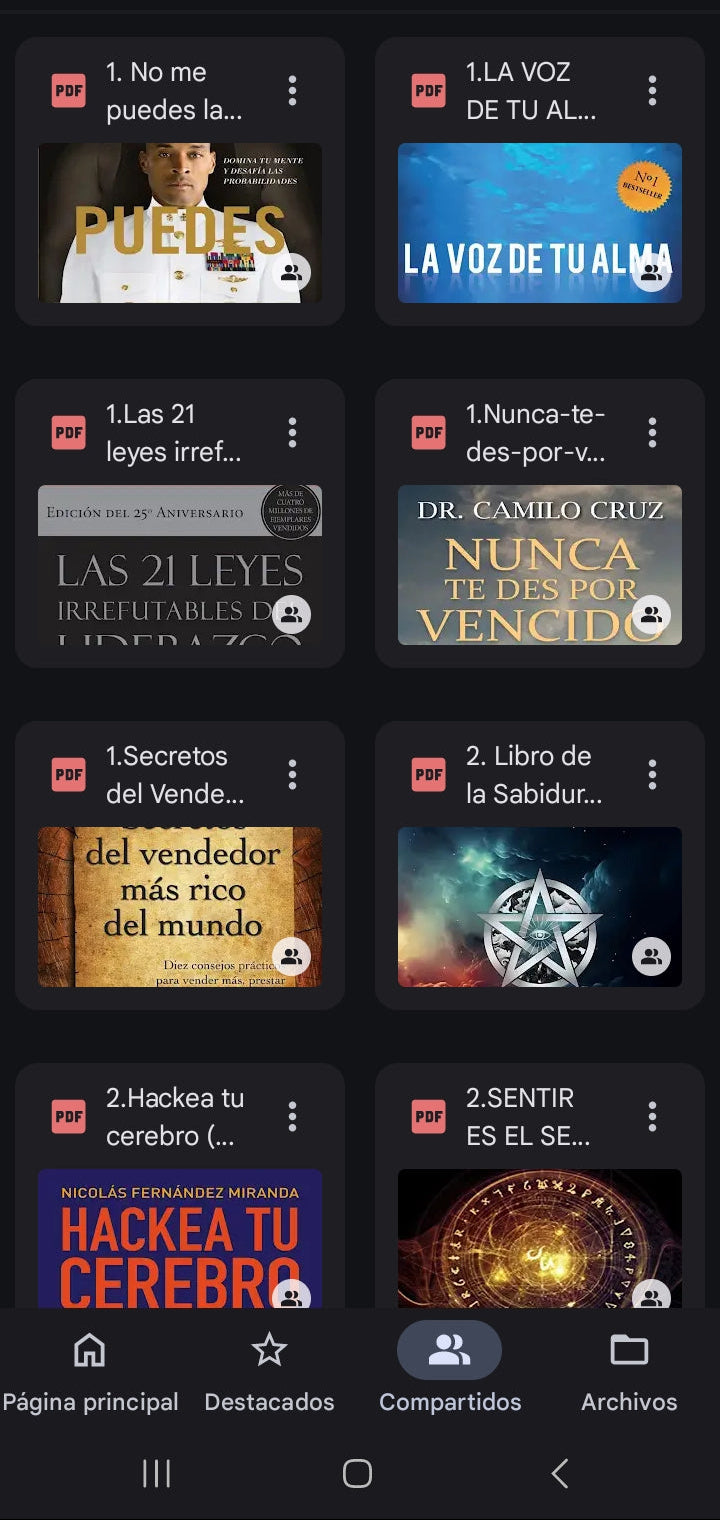Screen dimensions: 720x1520
Task: Tap the three dots beside 'Hackea tu cerebro'
Action: coord(292,1117)
